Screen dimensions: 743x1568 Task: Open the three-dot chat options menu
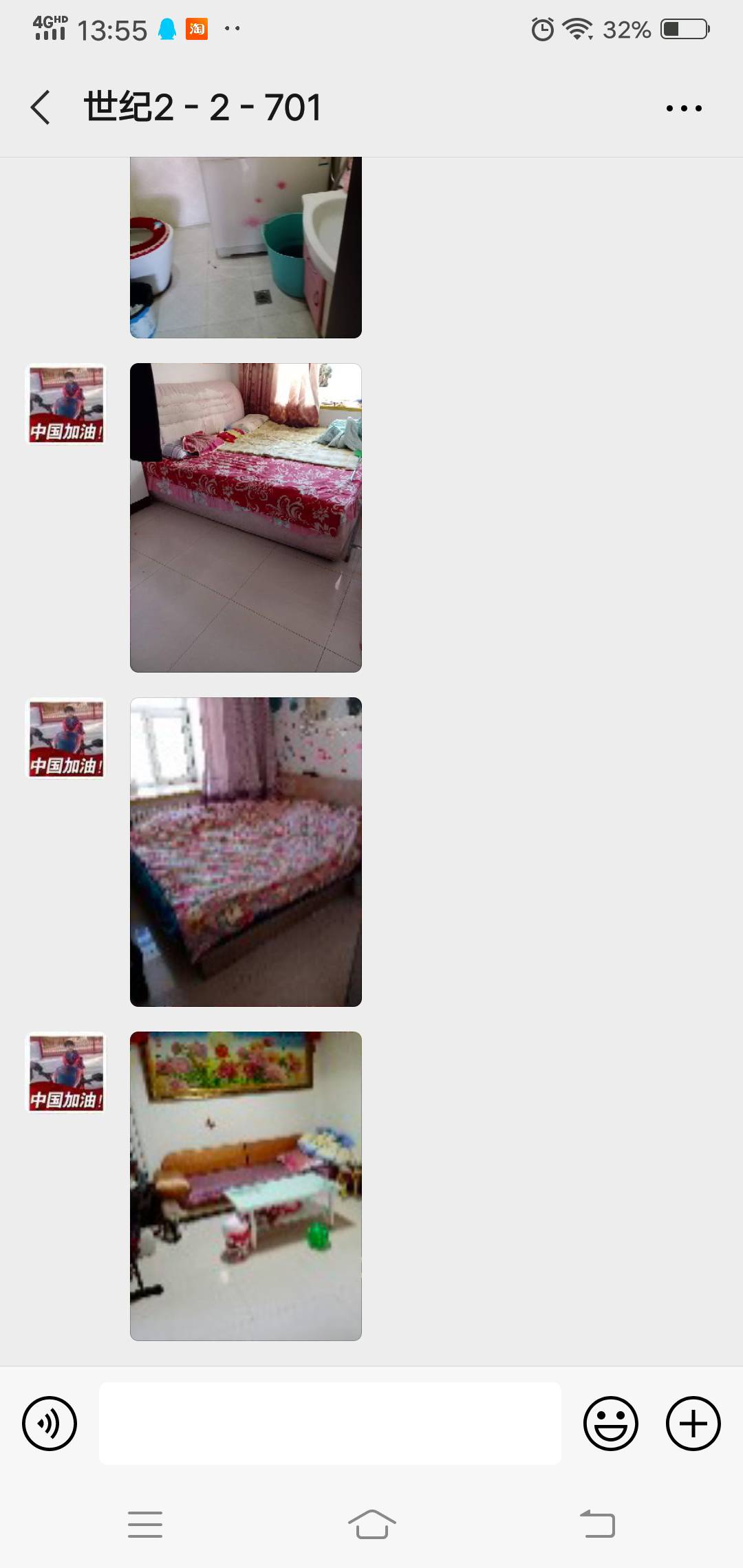[x=684, y=108]
